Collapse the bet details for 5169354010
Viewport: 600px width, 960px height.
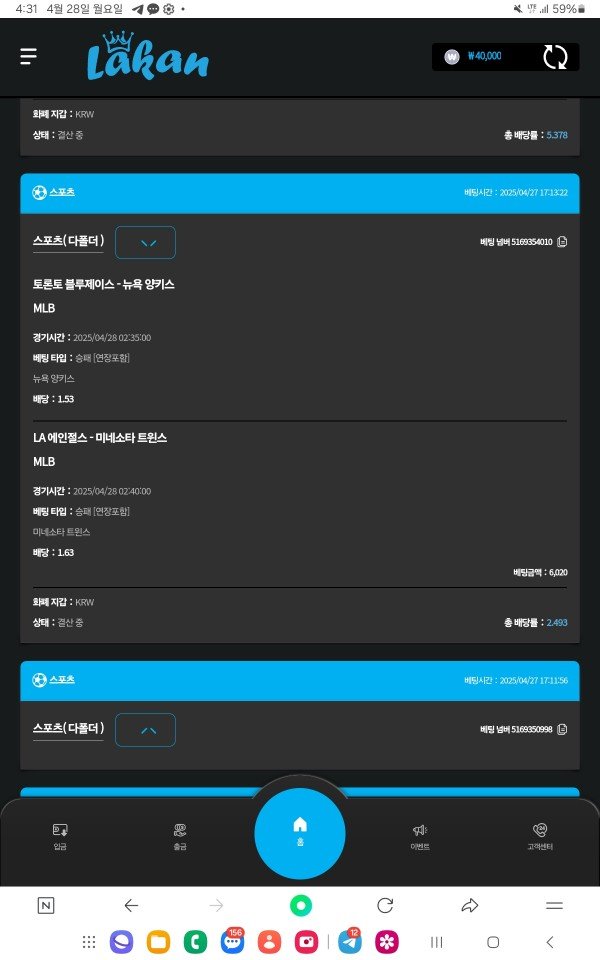tap(145, 242)
